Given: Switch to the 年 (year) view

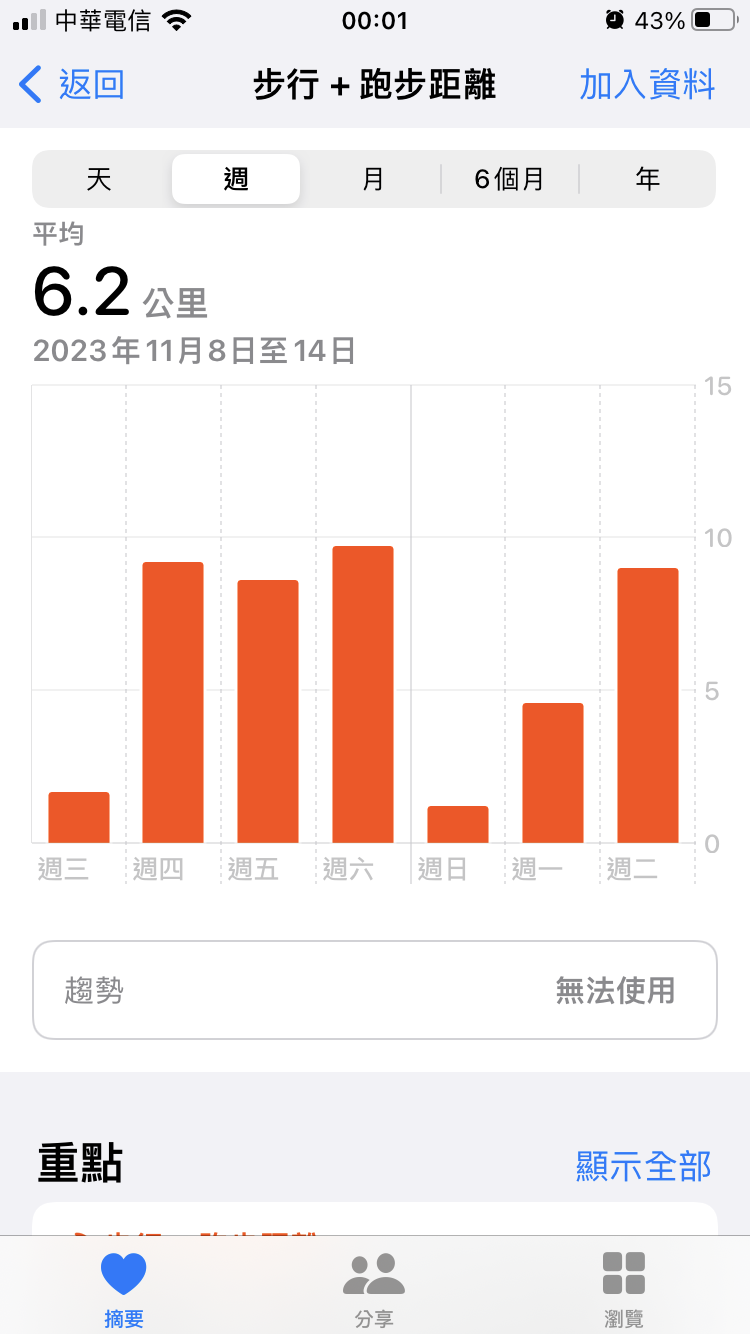Looking at the screenshot, I should click(x=648, y=179).
